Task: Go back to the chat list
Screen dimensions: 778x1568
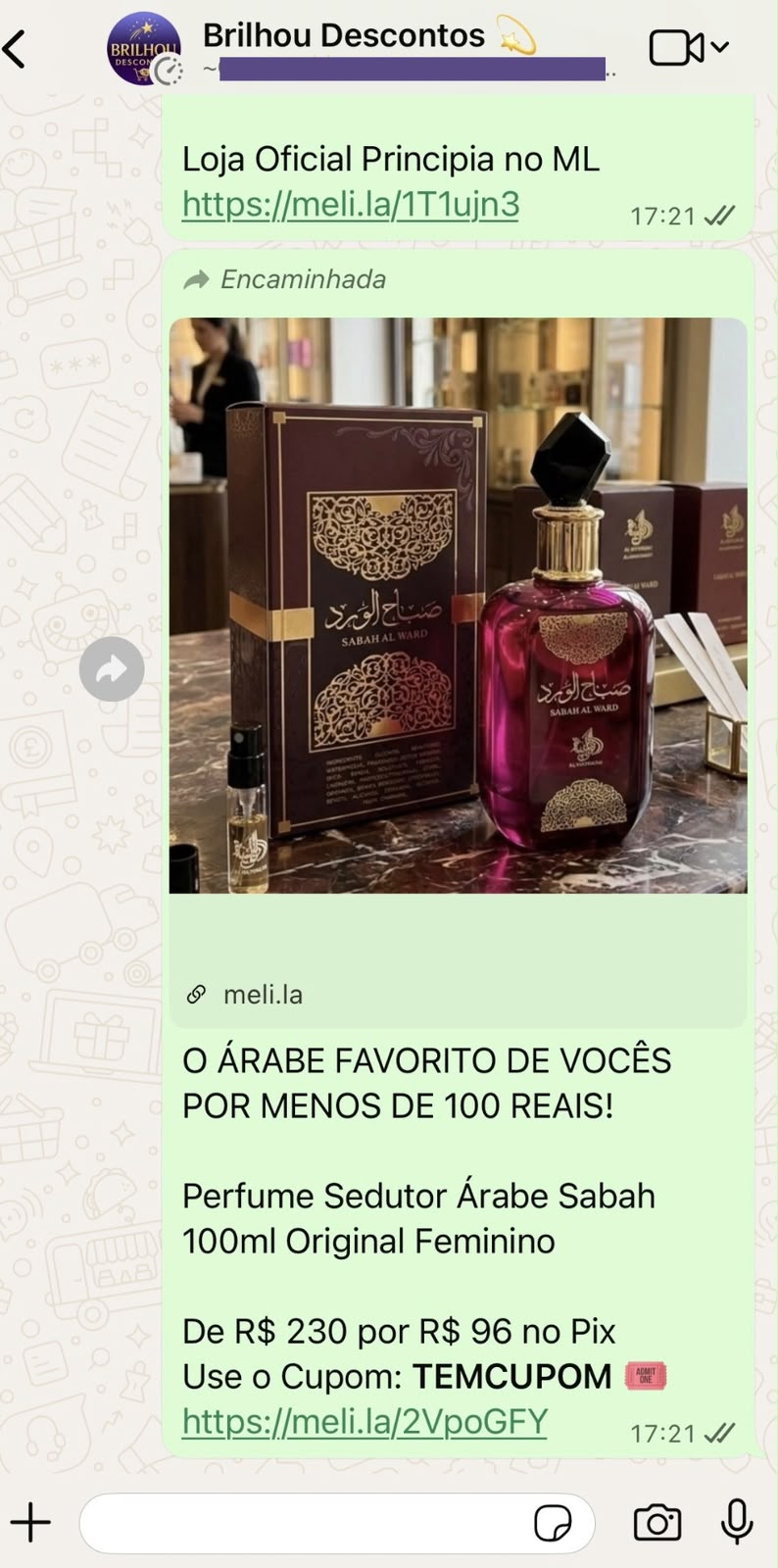Action: pyautogui.click(x=17, y=49)
